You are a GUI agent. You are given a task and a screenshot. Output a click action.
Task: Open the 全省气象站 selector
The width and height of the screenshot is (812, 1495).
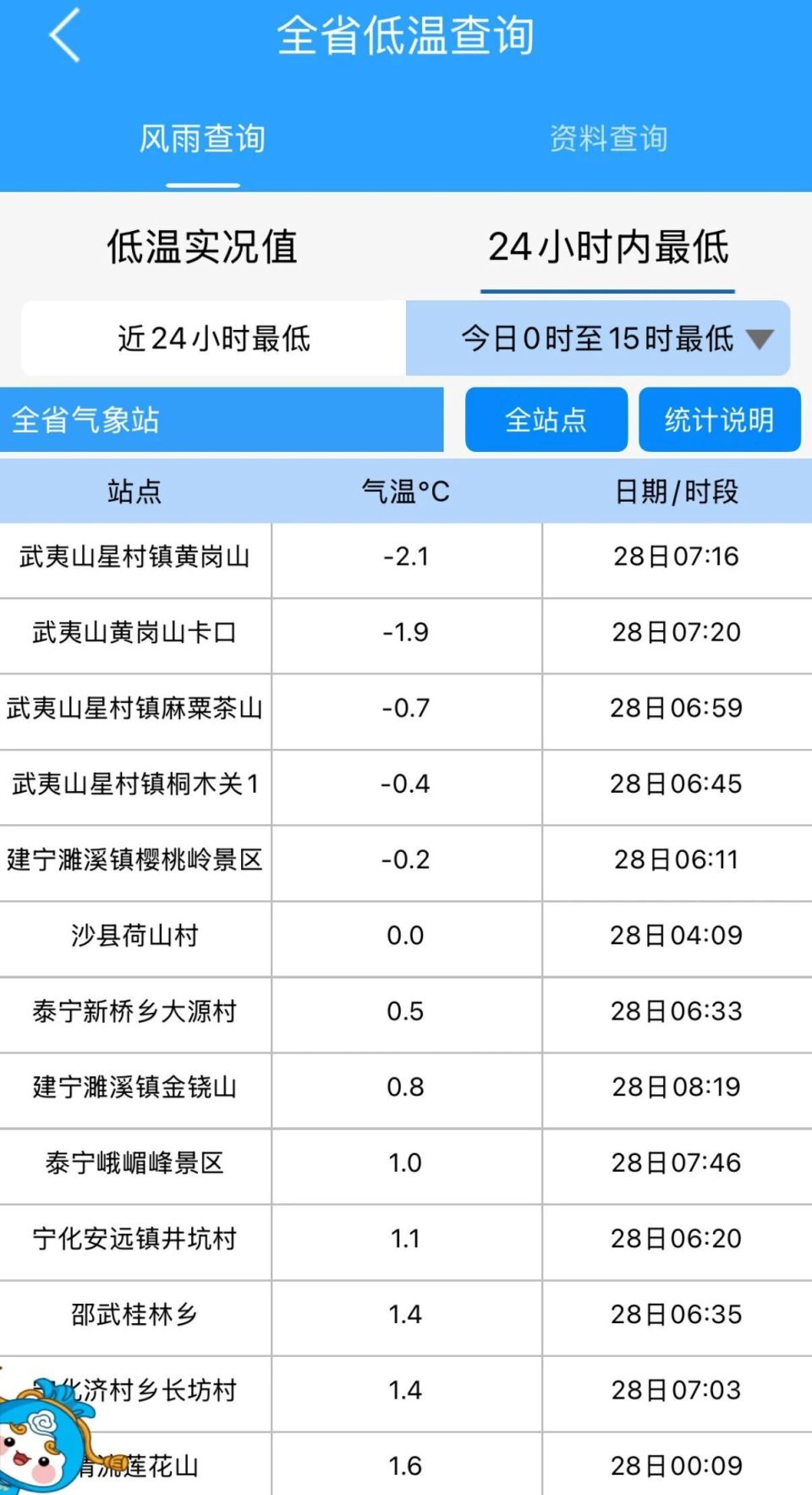222,420
